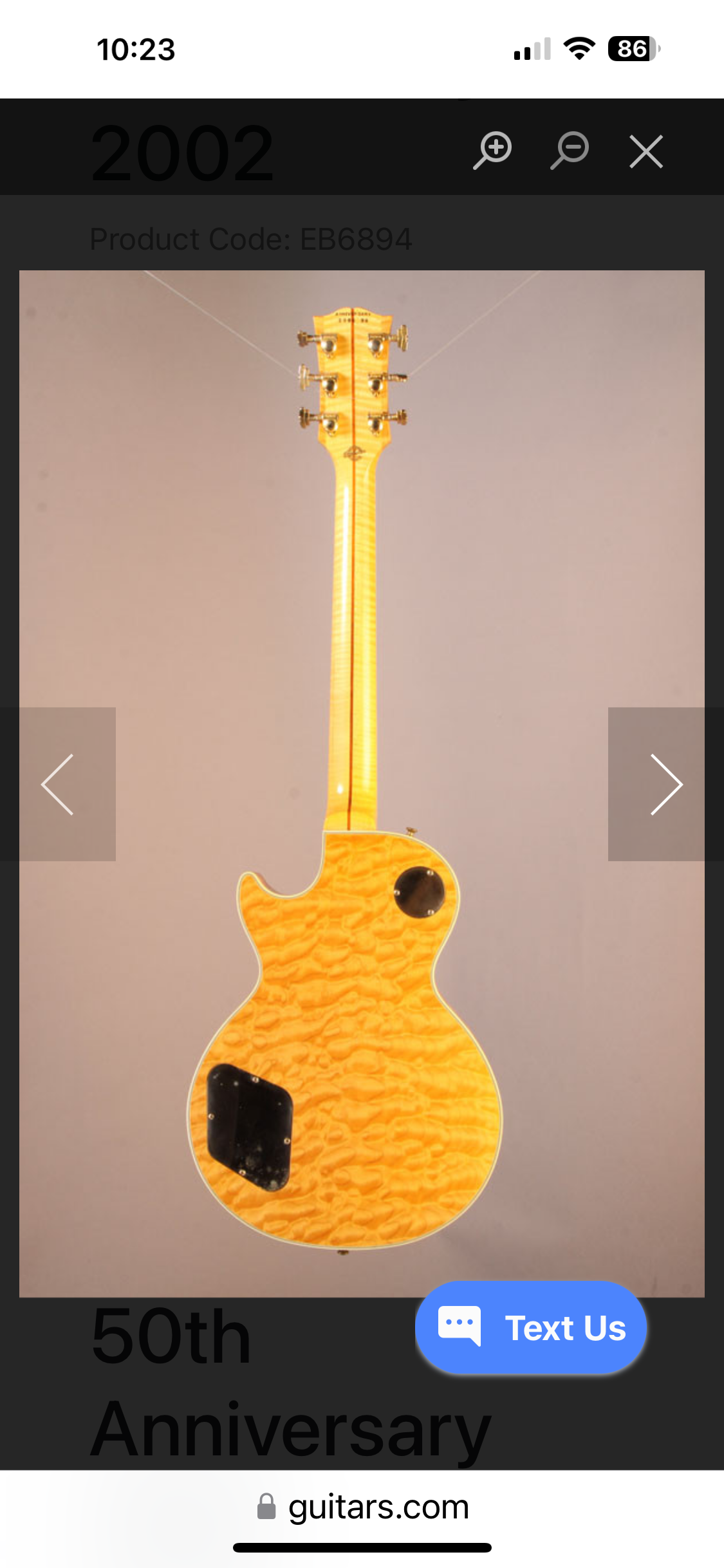The image size is (724, 1568).
Task: Zoom out of the guitar photo
Action: [x=570, y=151]
